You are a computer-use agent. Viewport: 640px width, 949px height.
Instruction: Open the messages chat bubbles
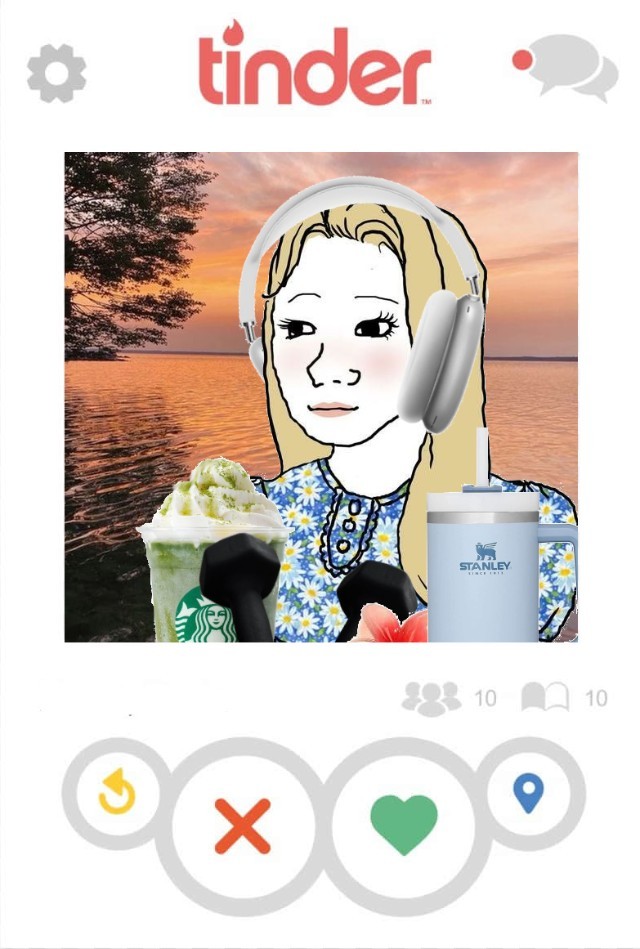tap(567, 67)
